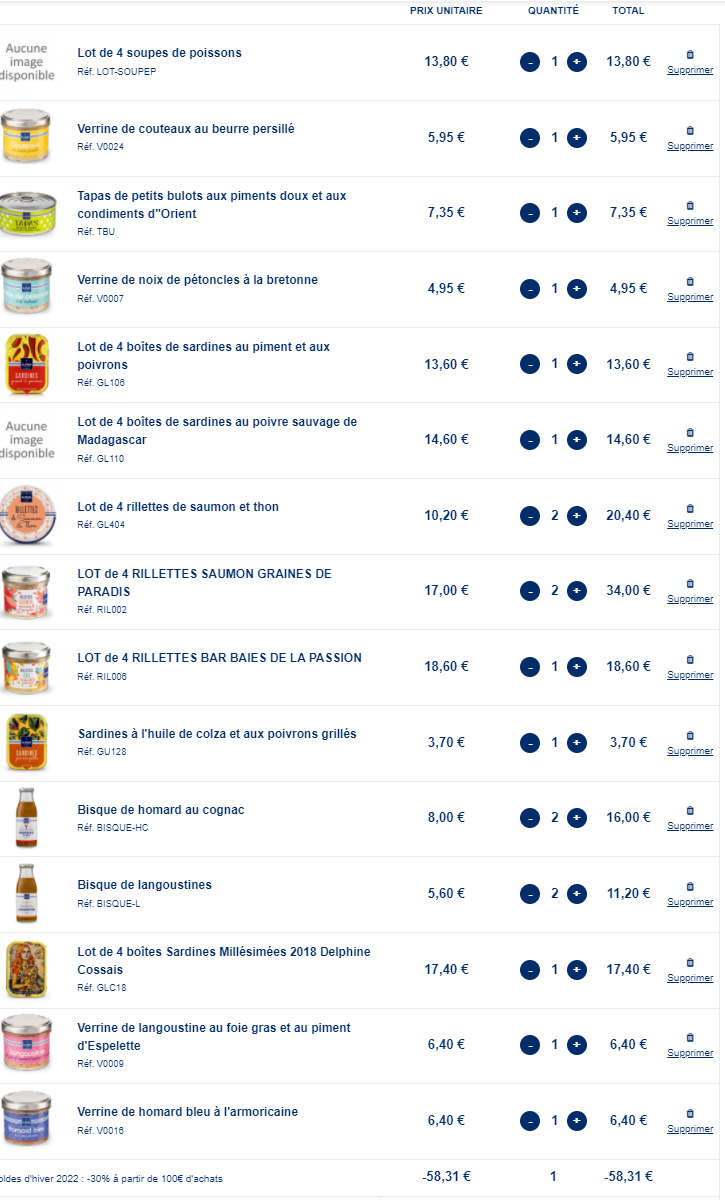
Task: Add one more sardines au piment et poivrons
Action: tap(577, 364)
